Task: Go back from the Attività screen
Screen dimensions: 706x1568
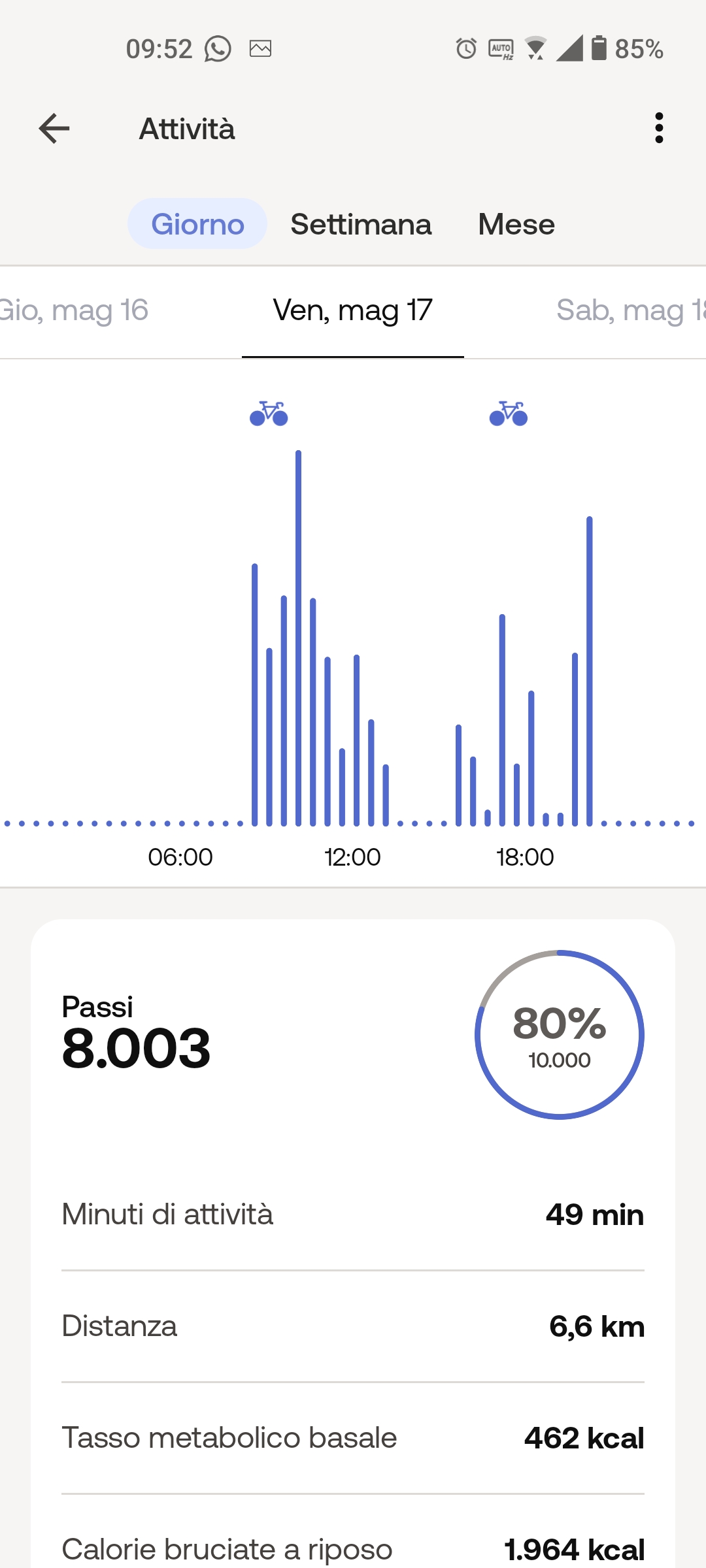Action: pos(54,128)
